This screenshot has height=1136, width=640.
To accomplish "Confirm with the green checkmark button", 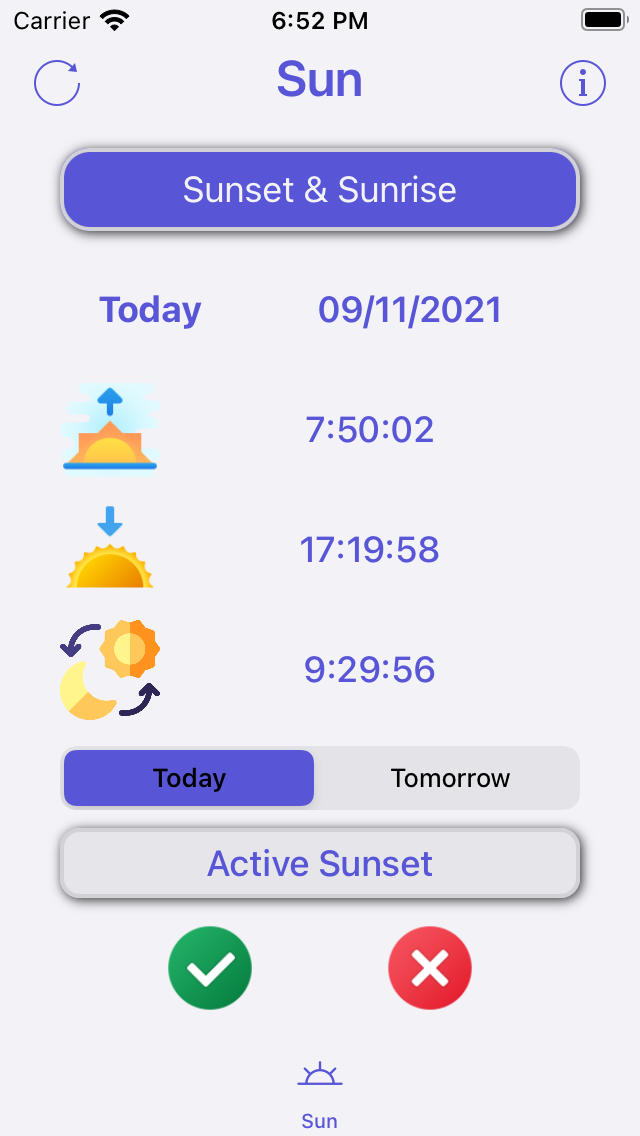I will (x=210, y=968).
